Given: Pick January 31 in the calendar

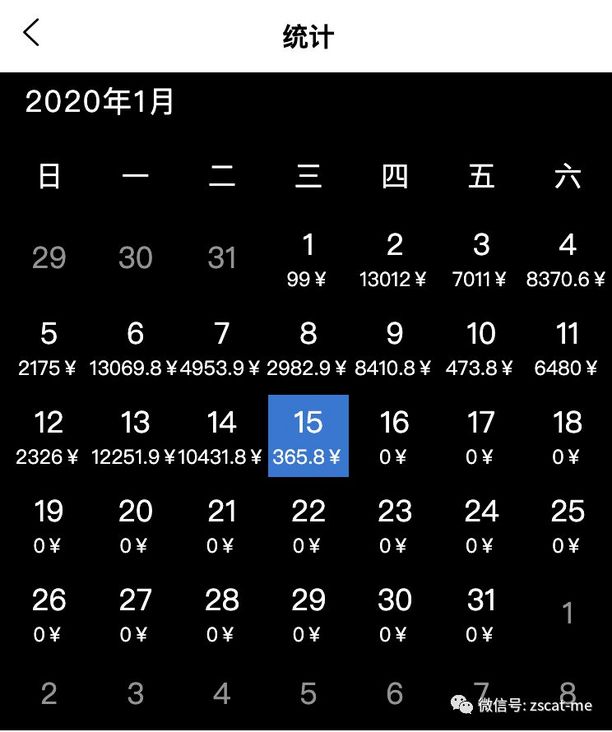Looking at the screenshot, I should 481,613.
